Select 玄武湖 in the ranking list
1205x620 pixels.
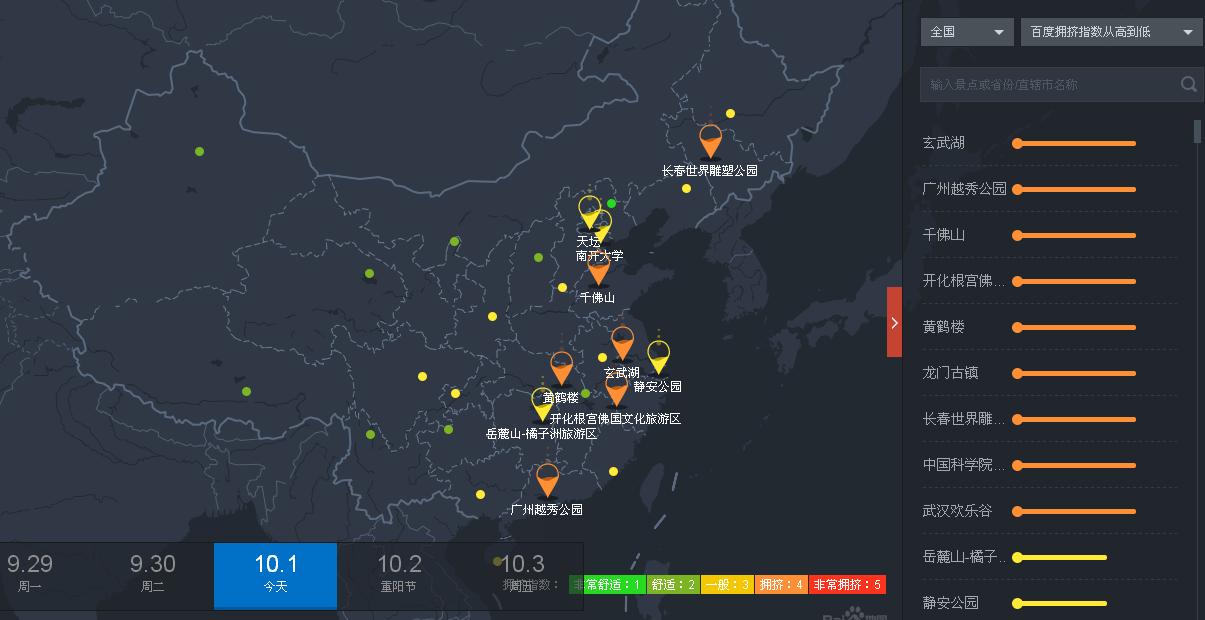[944, 143]
